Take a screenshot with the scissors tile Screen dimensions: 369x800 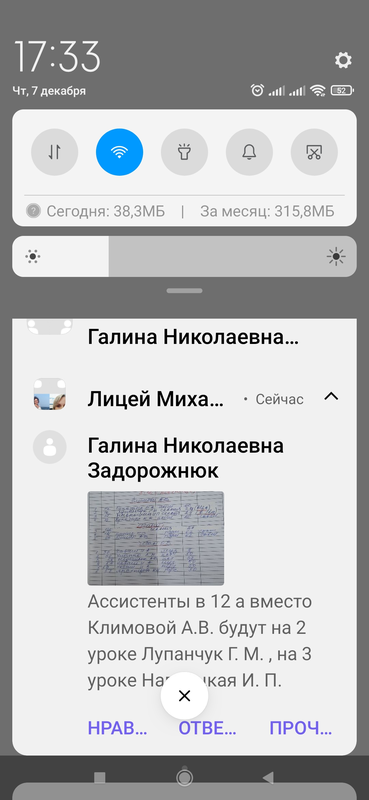point(314,152)
